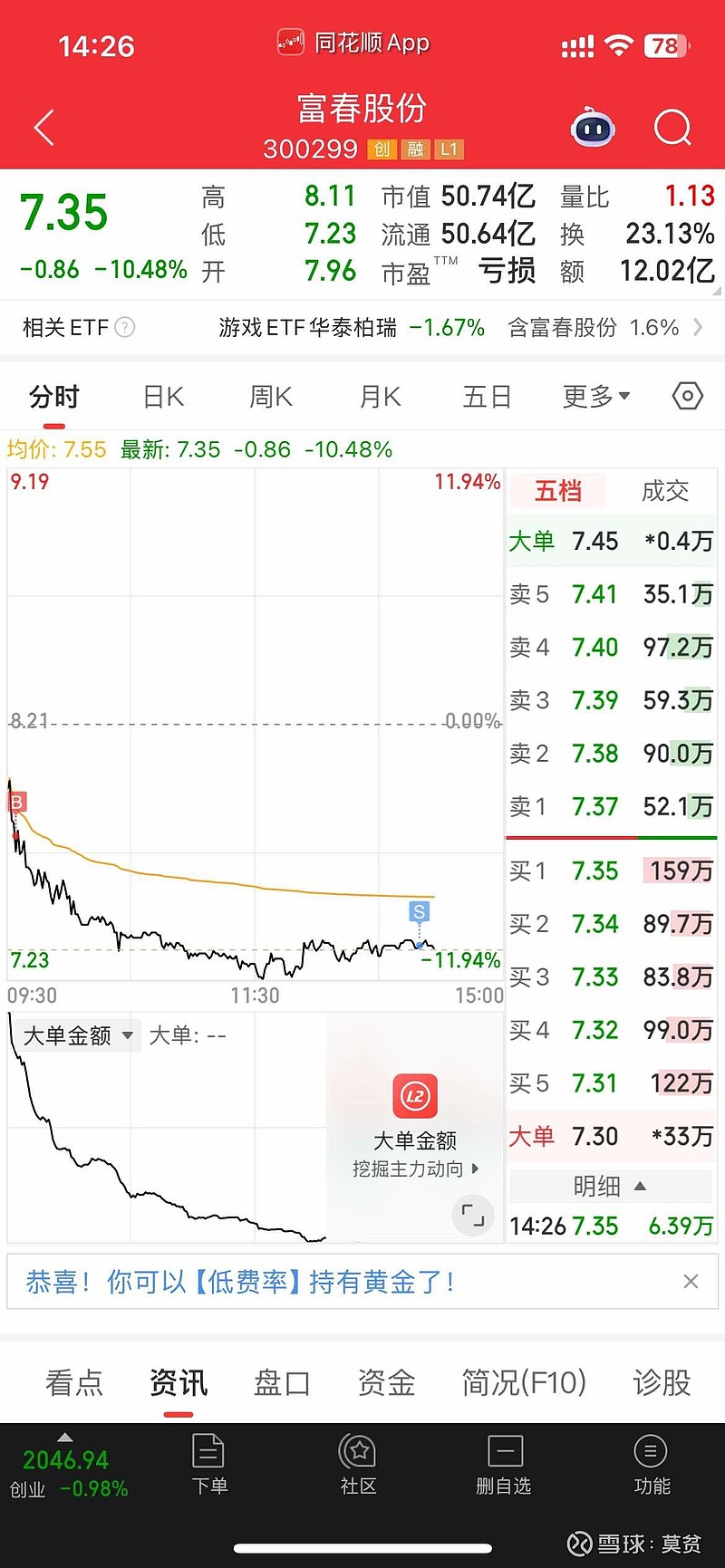This screenshot has width=725, height=1568.
Task: Switch to the 资金 tab
Action: (x=387, y=1382)
